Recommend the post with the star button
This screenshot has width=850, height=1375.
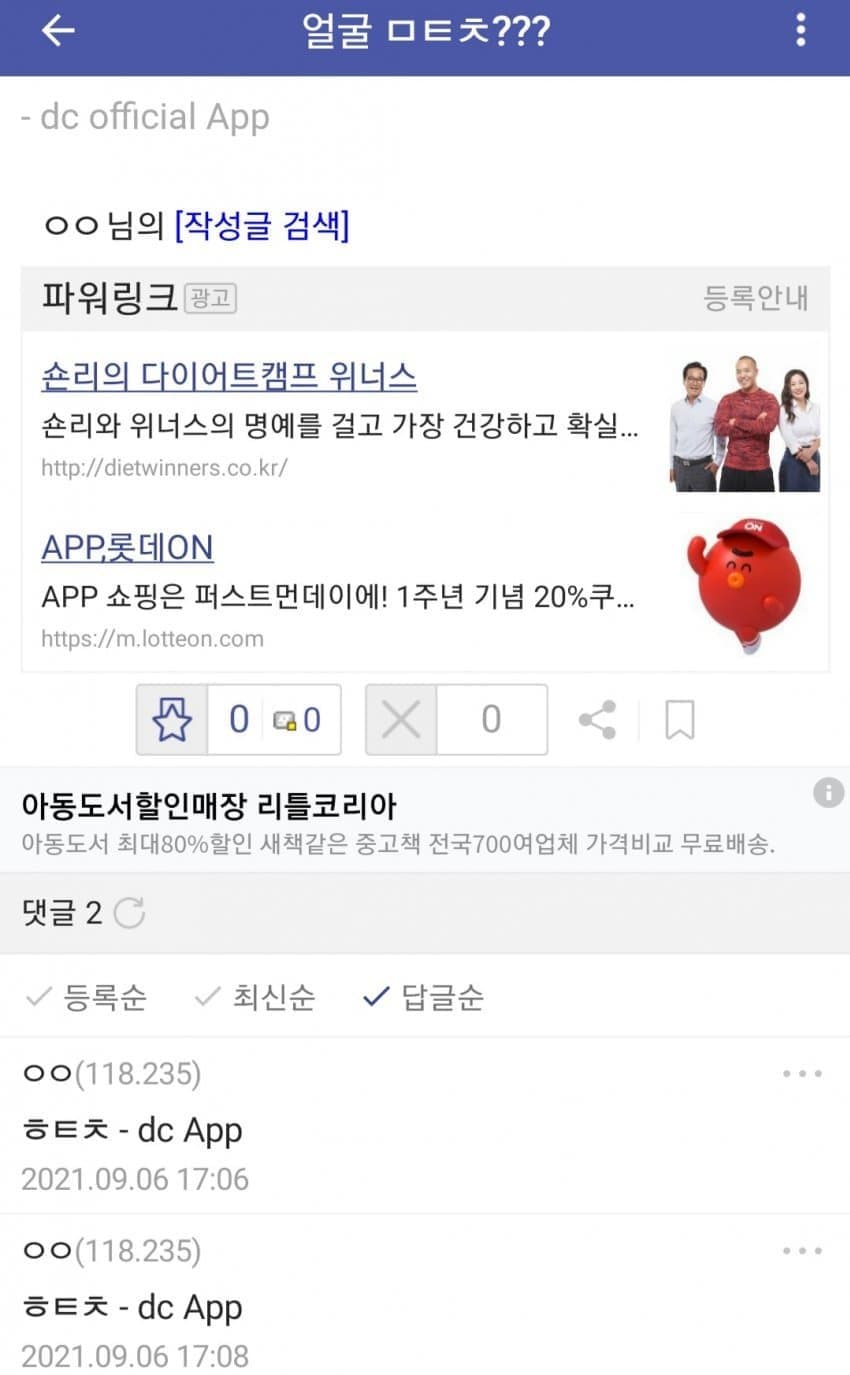pos(172,720)
